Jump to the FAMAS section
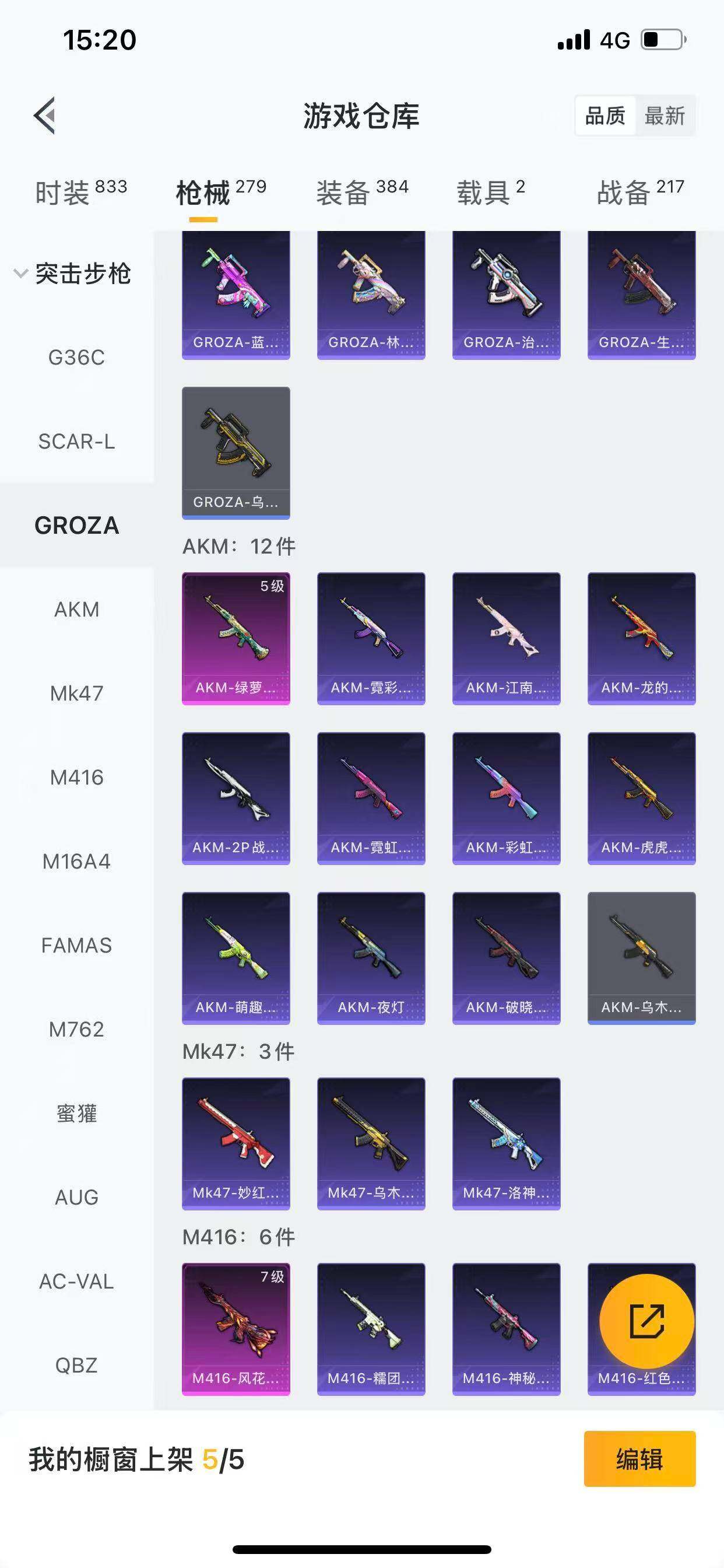 pos(77,946)
